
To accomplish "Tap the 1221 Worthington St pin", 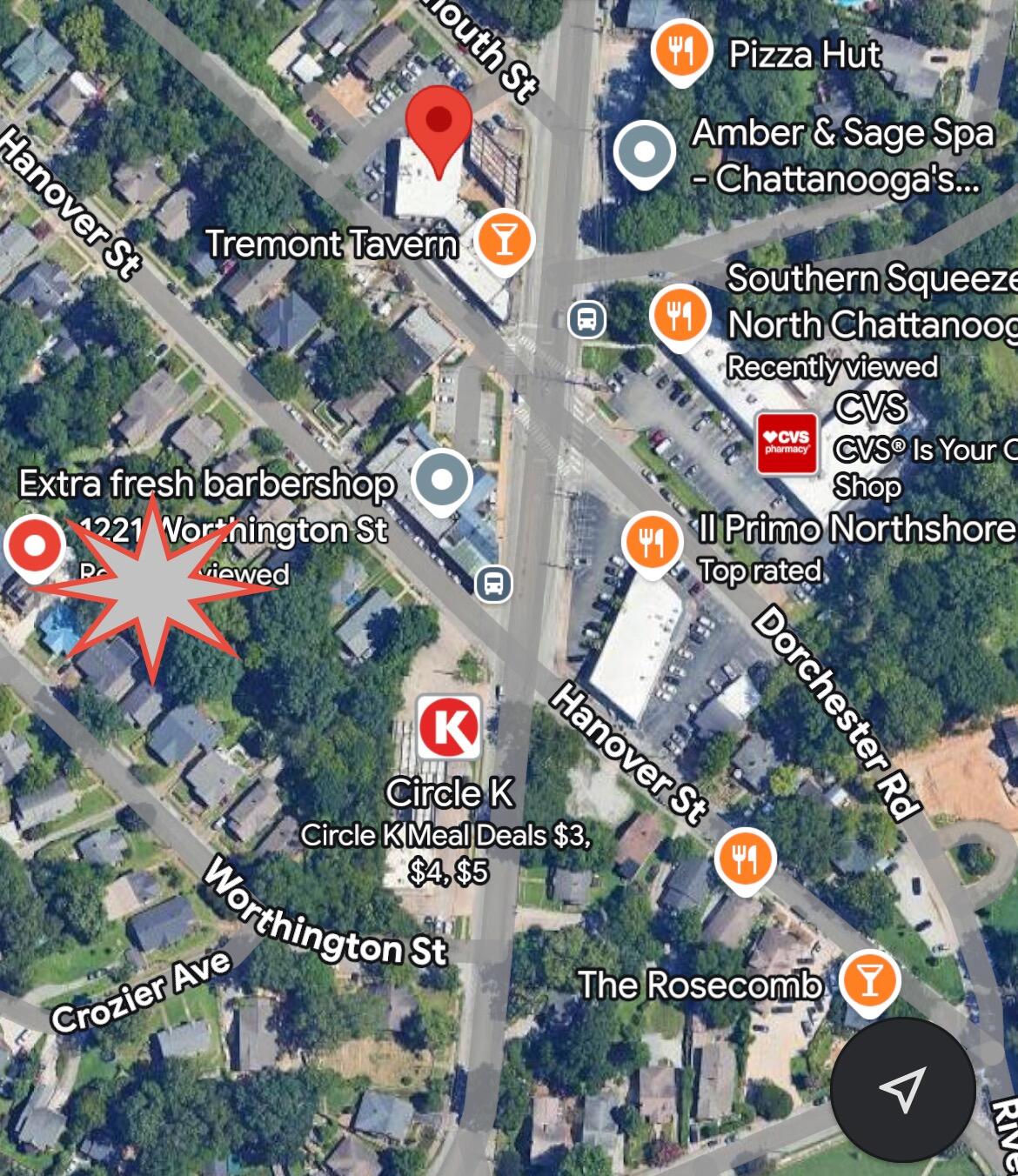I will point(34,547).
